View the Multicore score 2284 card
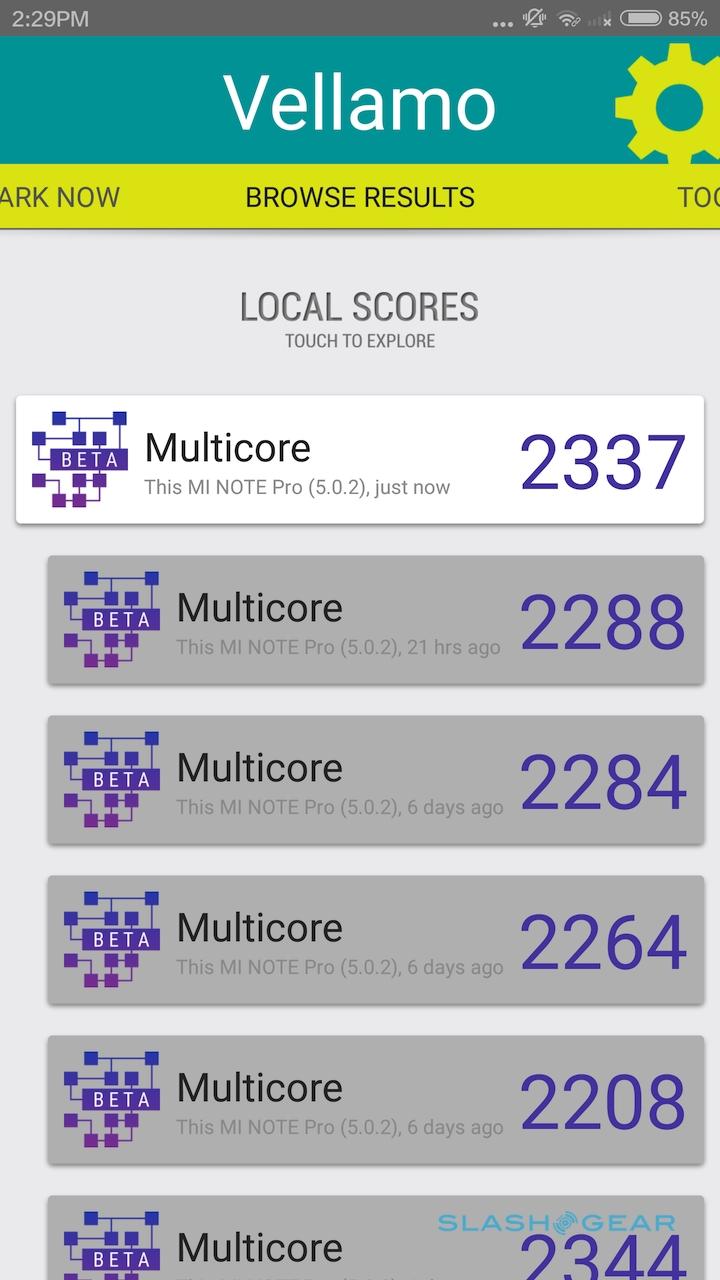720x1280 pixels. pos(376,780)
